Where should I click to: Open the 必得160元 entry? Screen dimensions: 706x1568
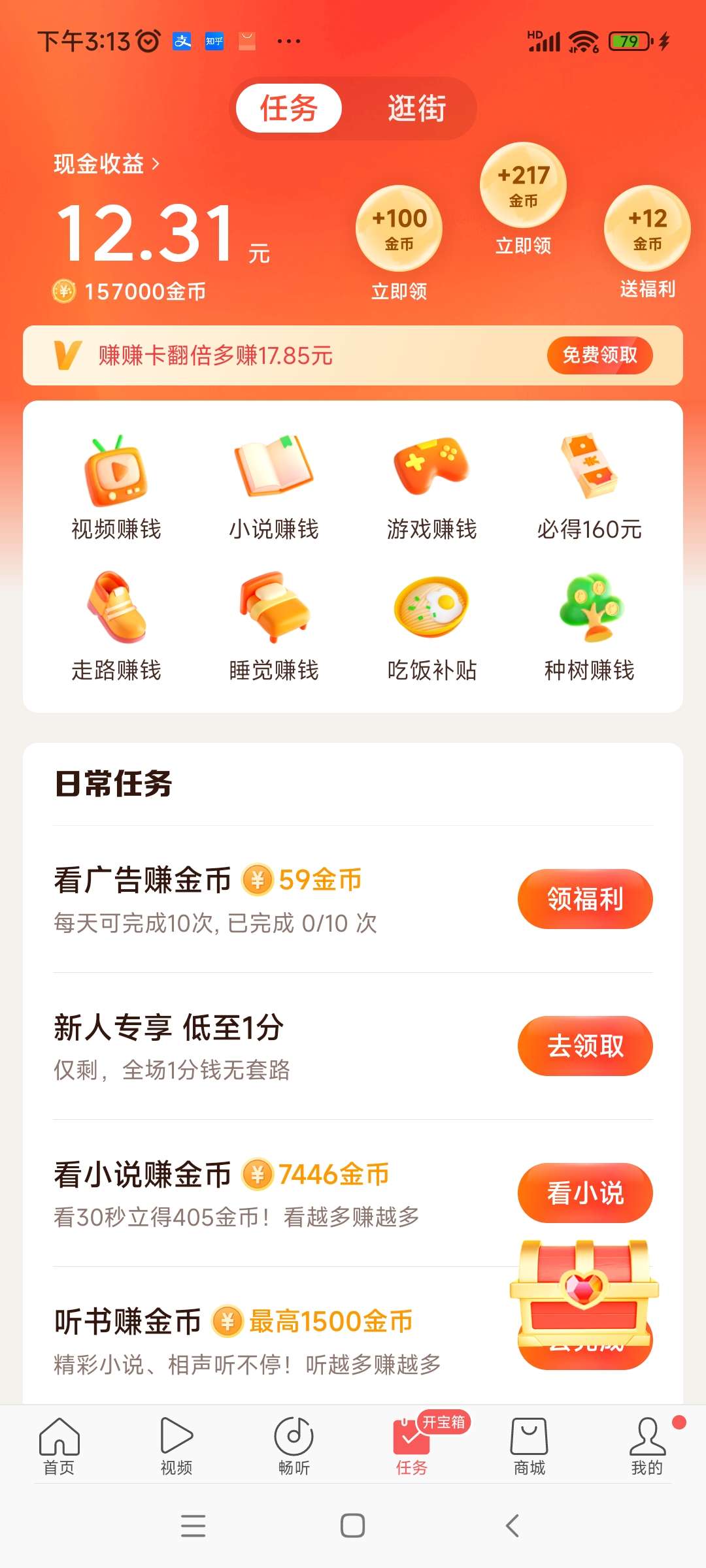(x=589, y=487)
